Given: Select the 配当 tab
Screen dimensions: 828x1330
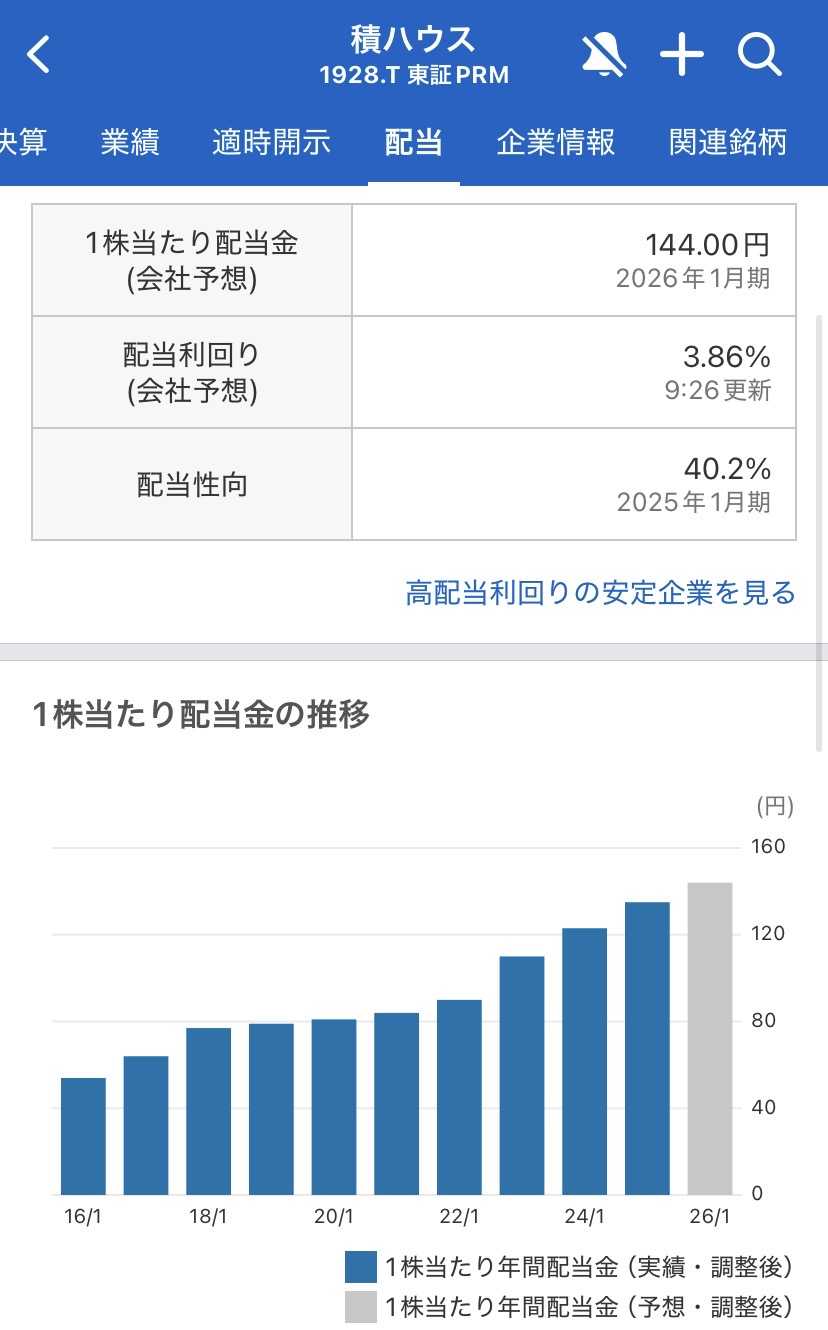Looking at the screenshot, I should (414, 143).
